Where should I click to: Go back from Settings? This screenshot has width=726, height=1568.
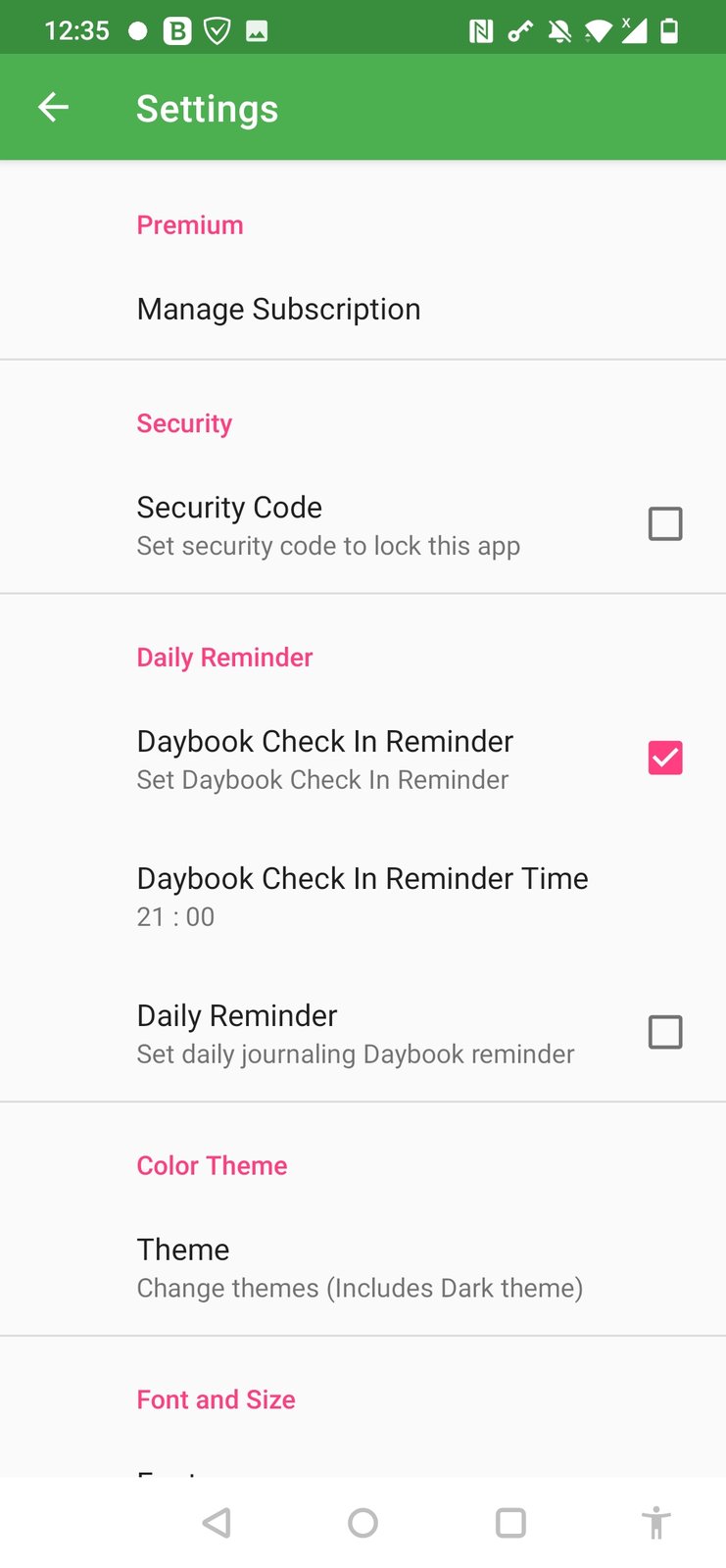click(x=54, y=108)
